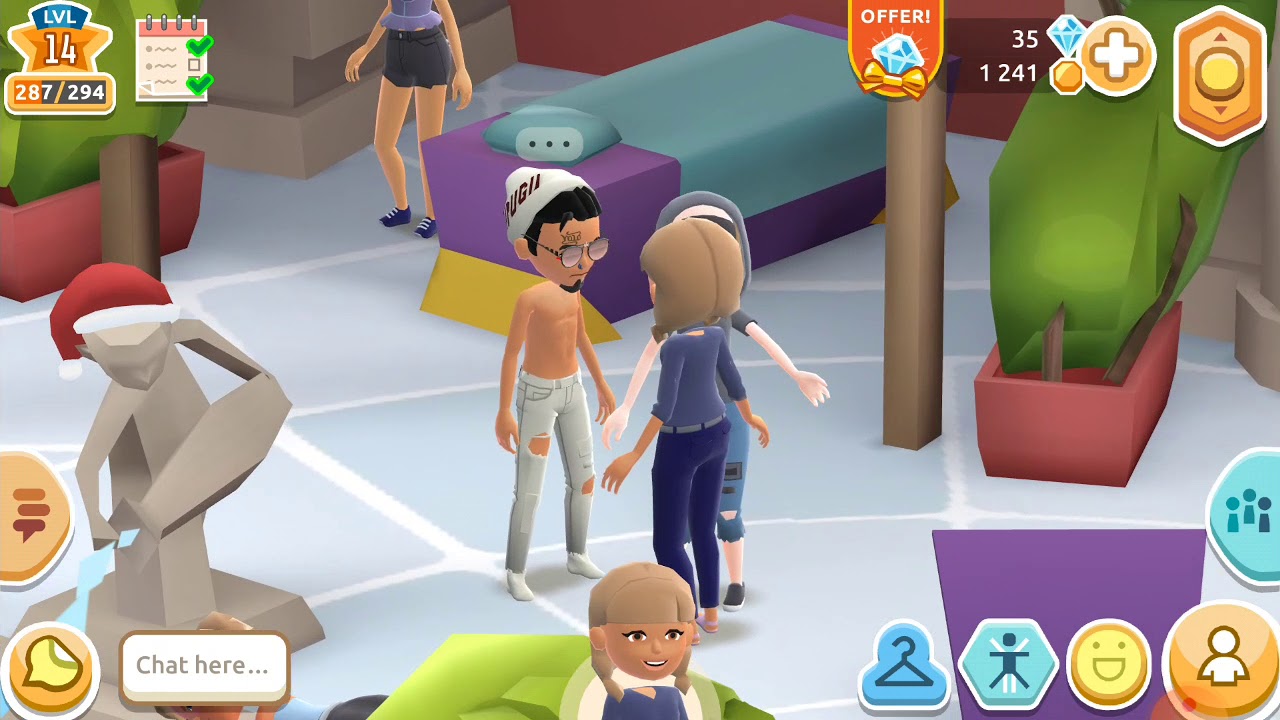Tap the chat bubble button

coord(50,667)
